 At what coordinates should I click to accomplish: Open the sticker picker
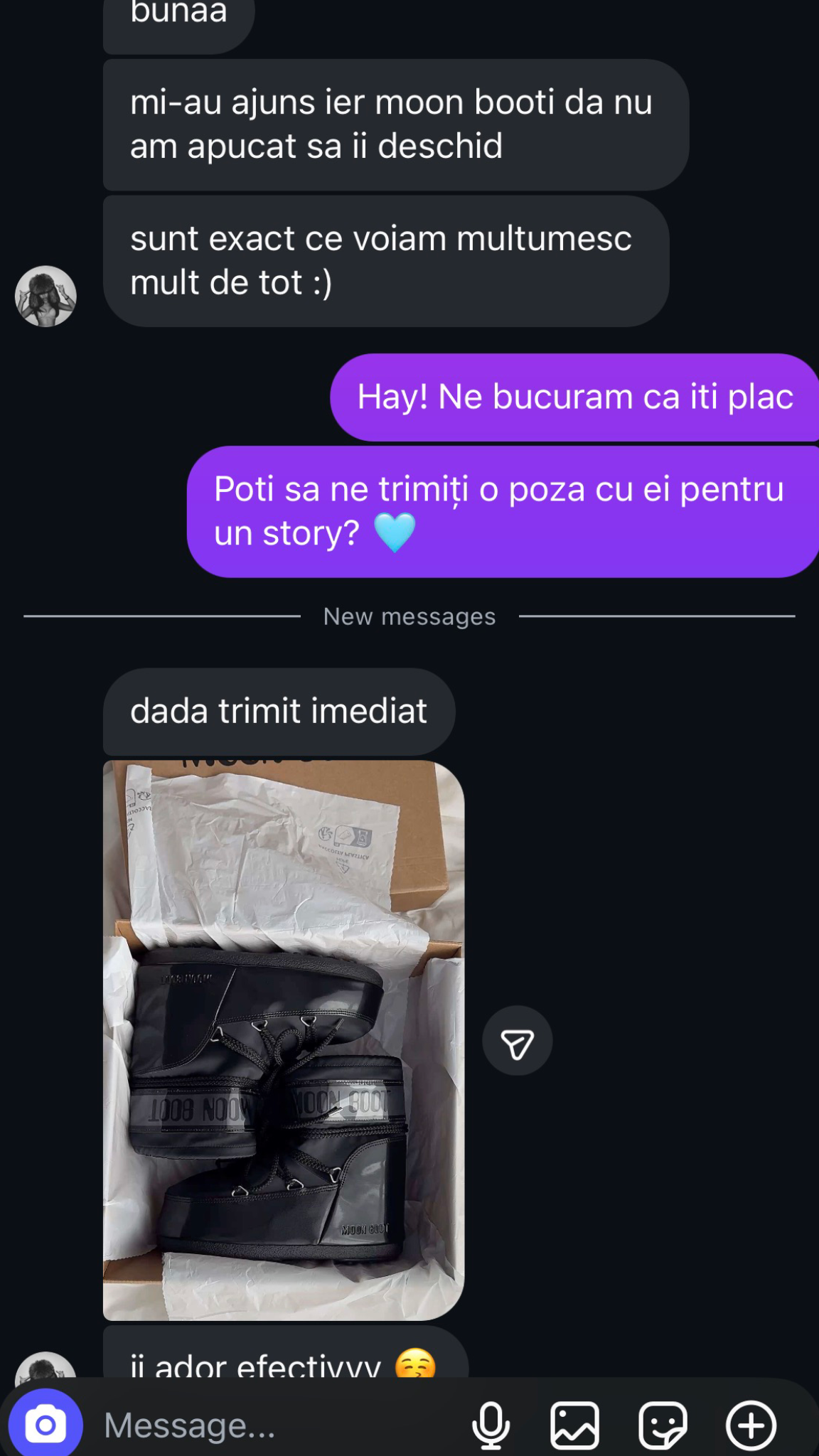pyautogui.click(x=663, y=1425)
